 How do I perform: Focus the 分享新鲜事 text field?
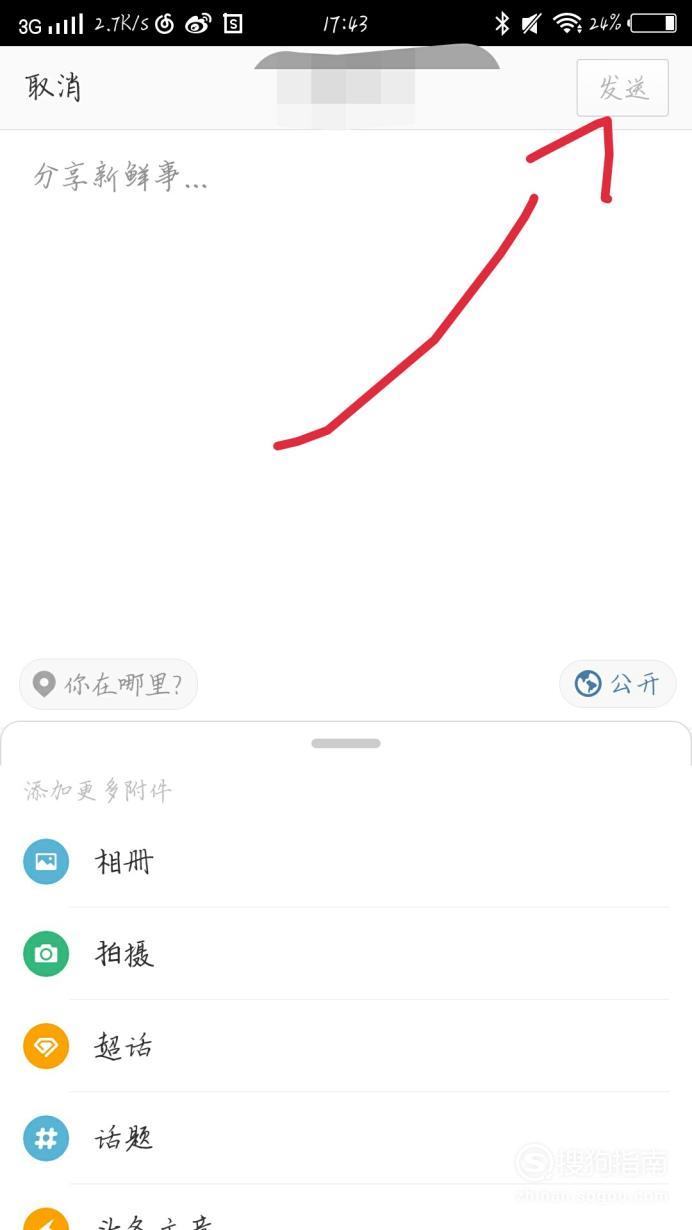click(346, 390)
